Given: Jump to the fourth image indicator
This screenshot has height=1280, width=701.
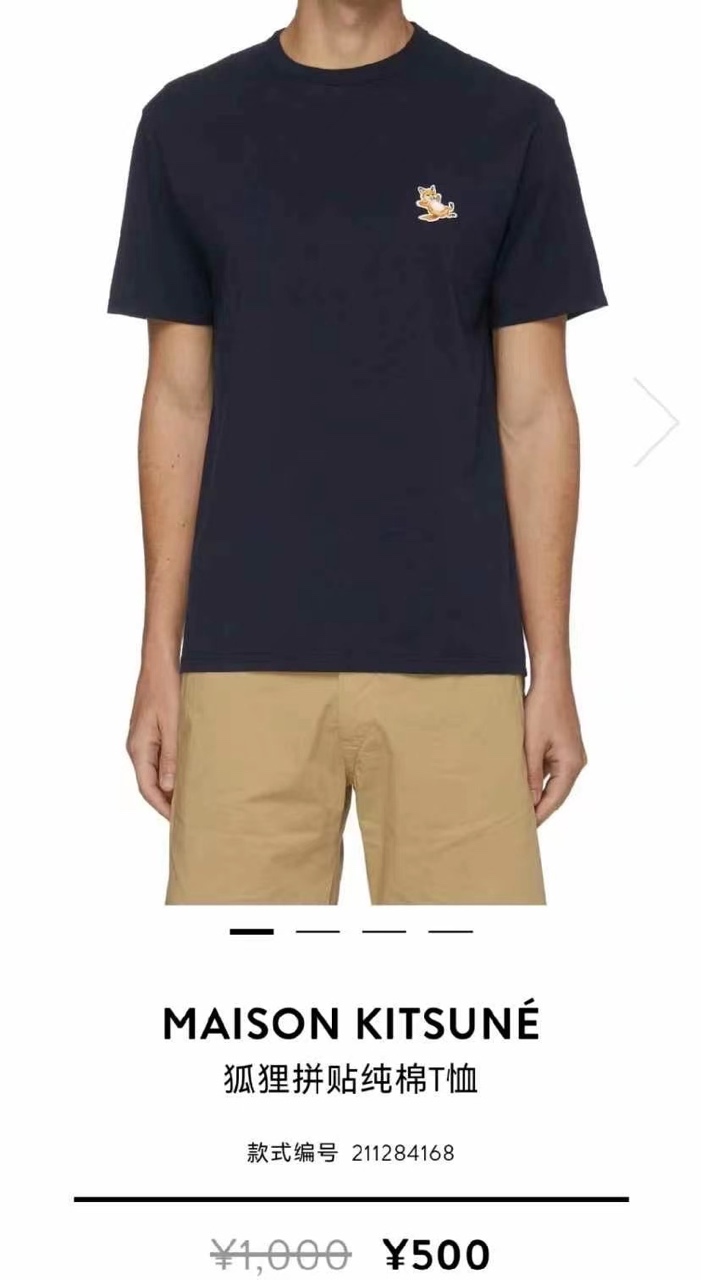Looking at the screenshot, I should (450, 931).
